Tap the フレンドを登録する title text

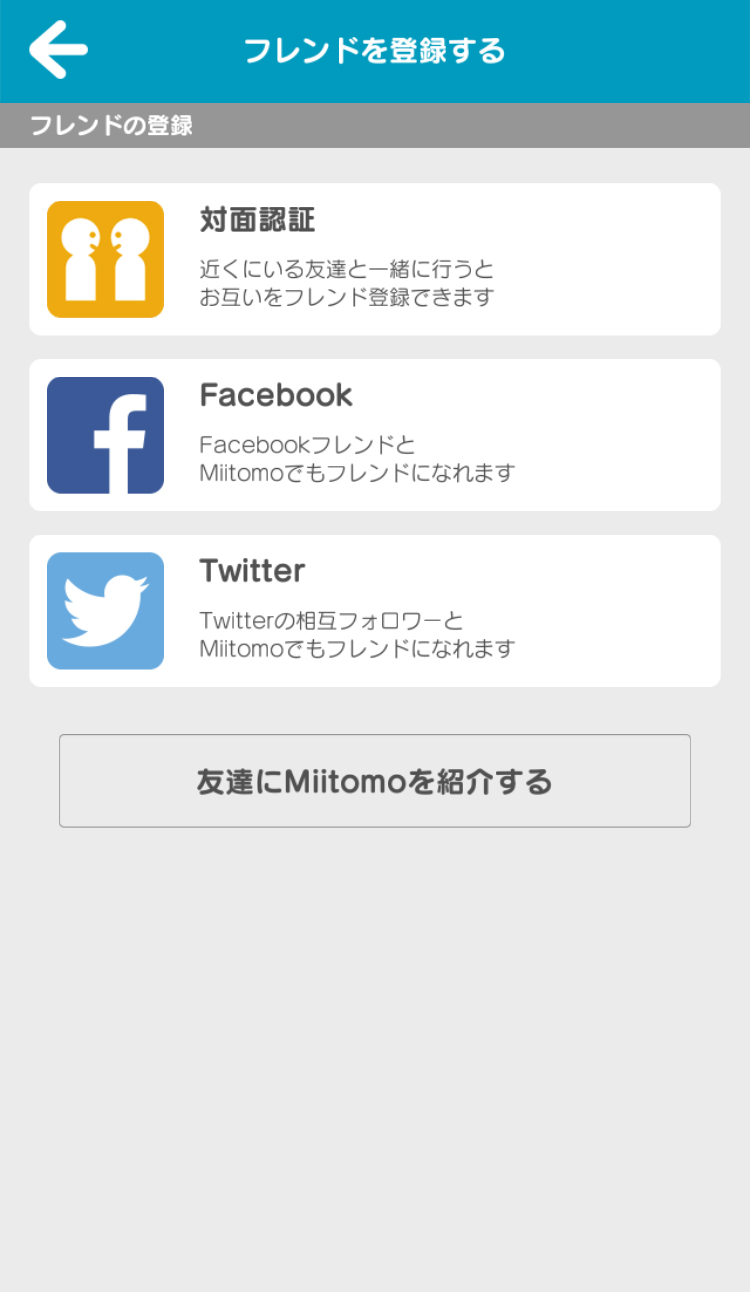pyautogui.click(x=375, y=50)
